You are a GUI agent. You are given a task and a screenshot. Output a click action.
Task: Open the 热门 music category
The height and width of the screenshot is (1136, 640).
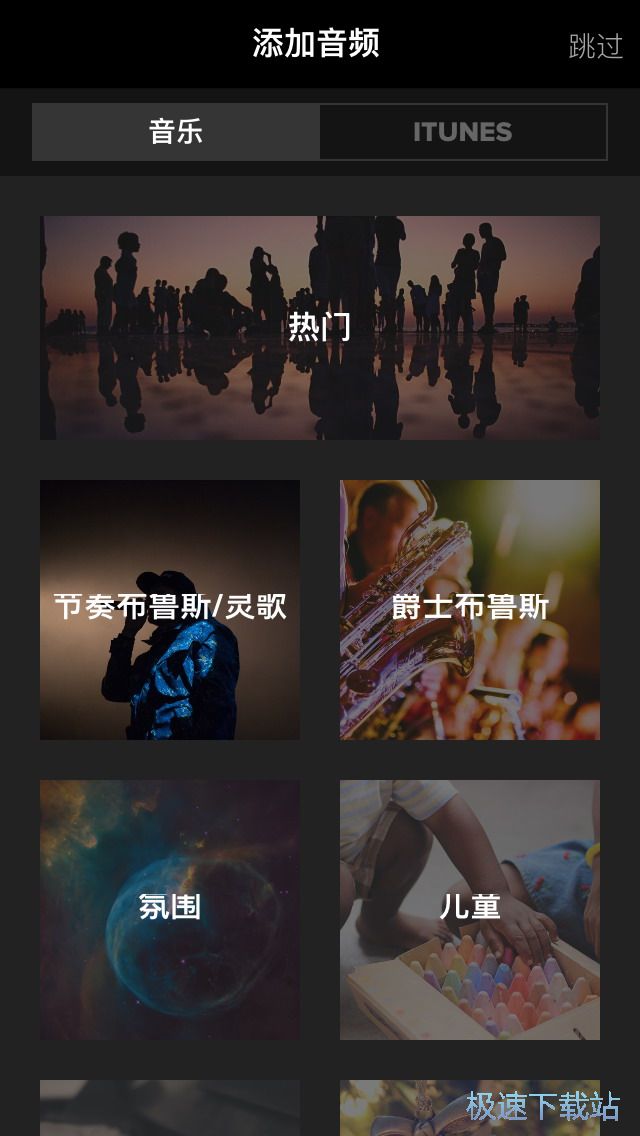(x=320, y=327)
